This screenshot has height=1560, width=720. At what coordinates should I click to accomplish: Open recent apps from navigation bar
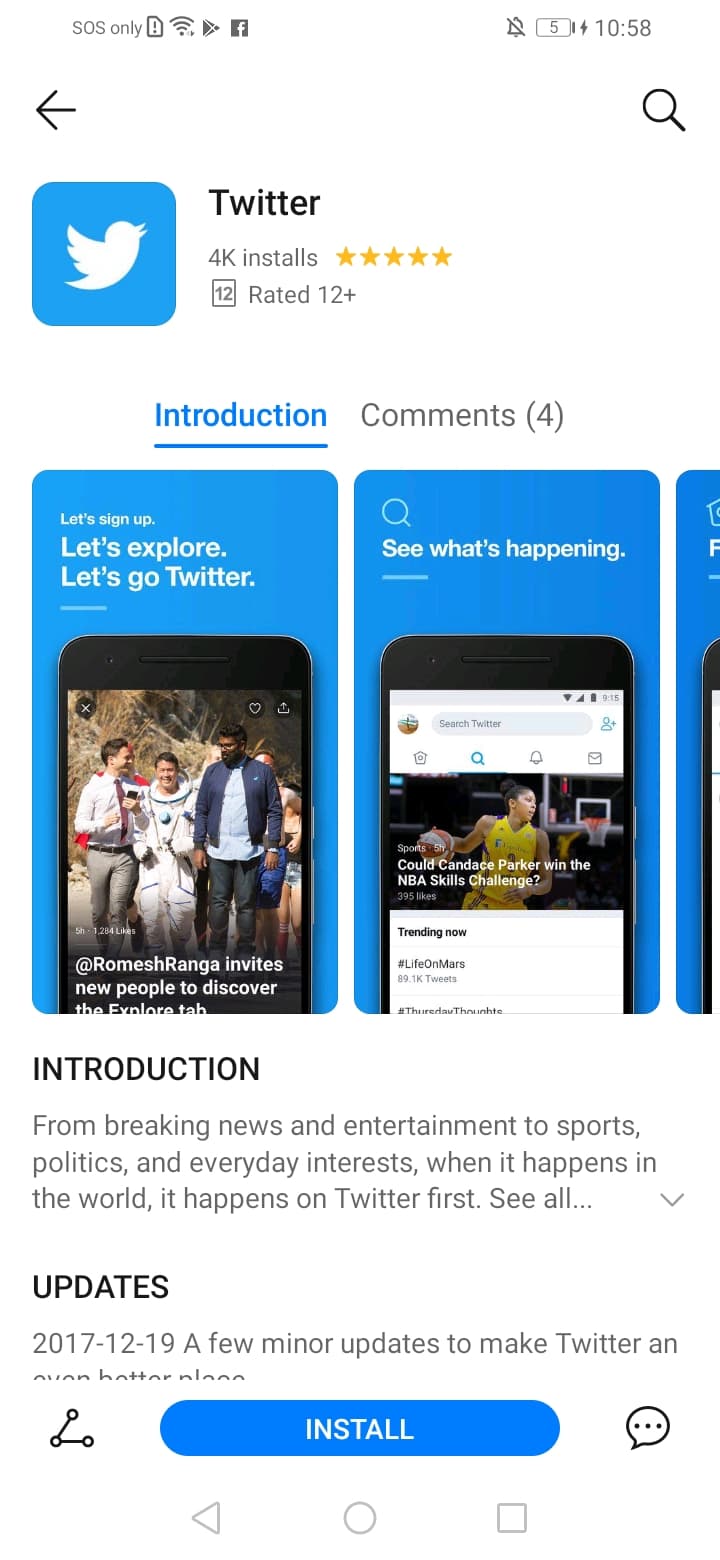coord(511,1518)
